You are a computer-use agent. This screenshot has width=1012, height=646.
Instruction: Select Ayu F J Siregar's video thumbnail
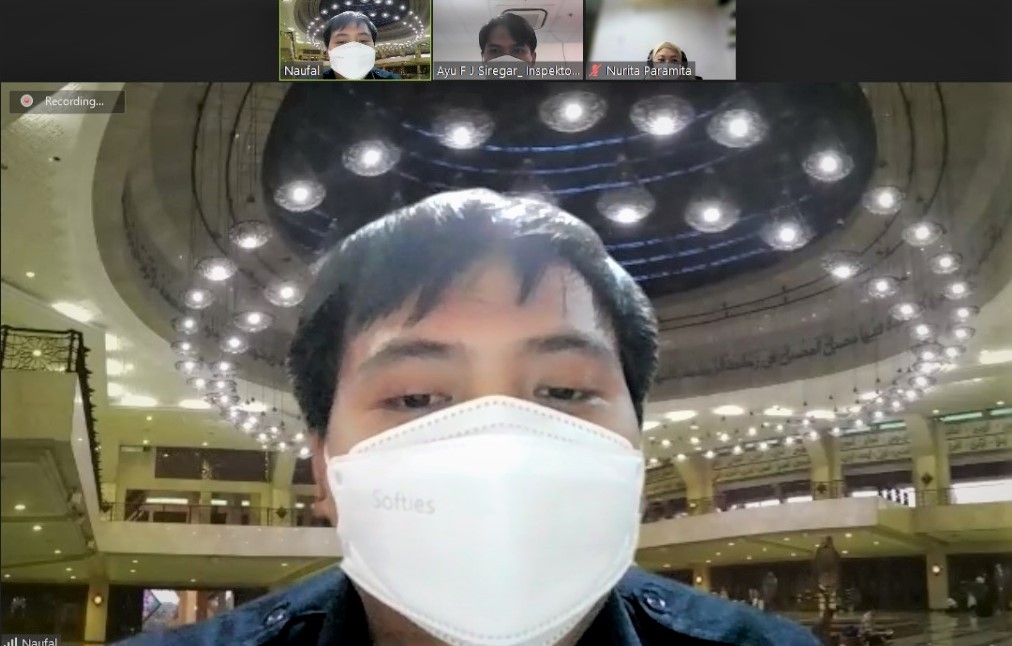tap(508, 40)
